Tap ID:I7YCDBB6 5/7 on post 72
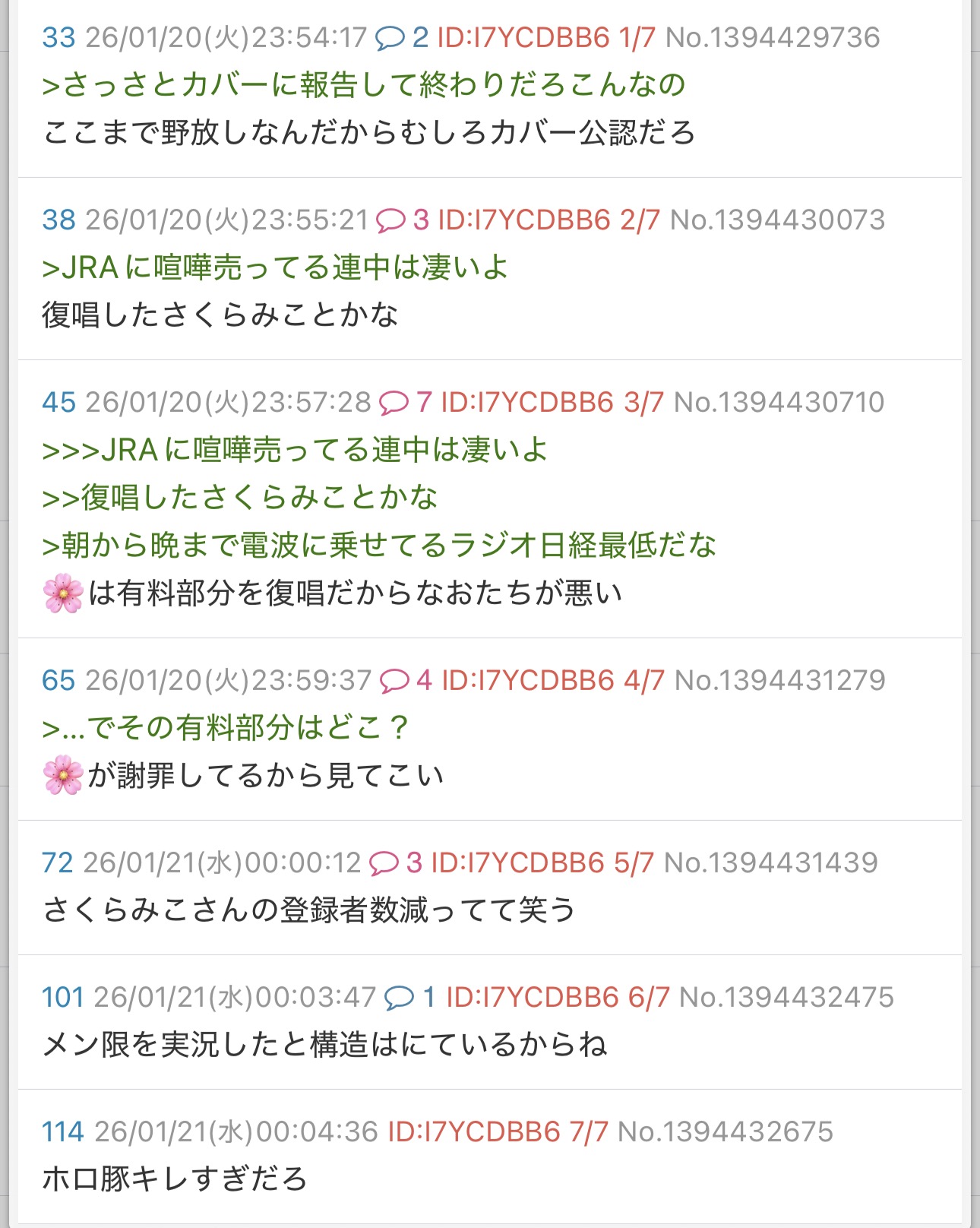Viewport: 980px width, 1228px height. (x=542, y=862)
